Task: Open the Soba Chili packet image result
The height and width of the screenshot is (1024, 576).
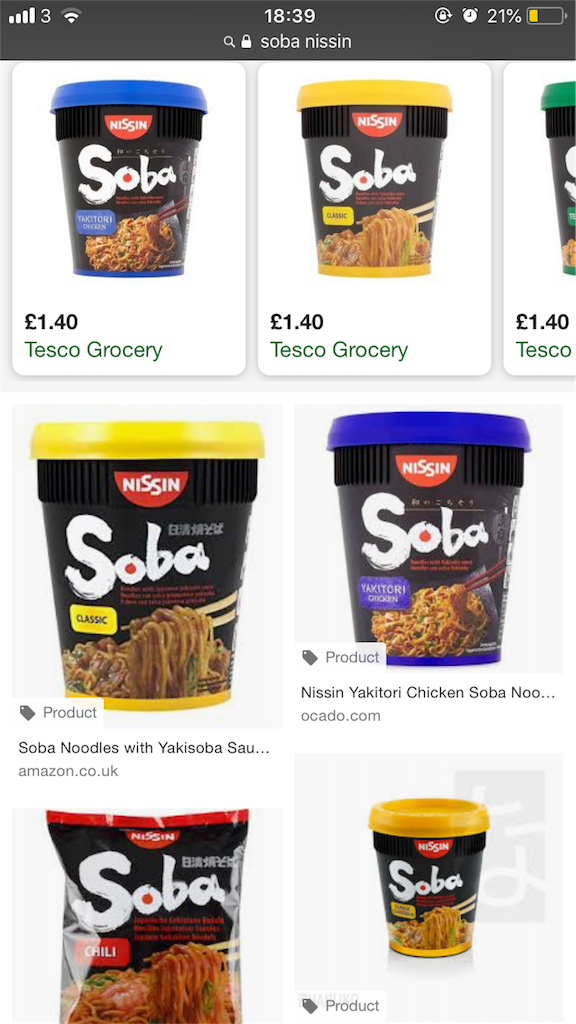Action: (x=148, y=916)
